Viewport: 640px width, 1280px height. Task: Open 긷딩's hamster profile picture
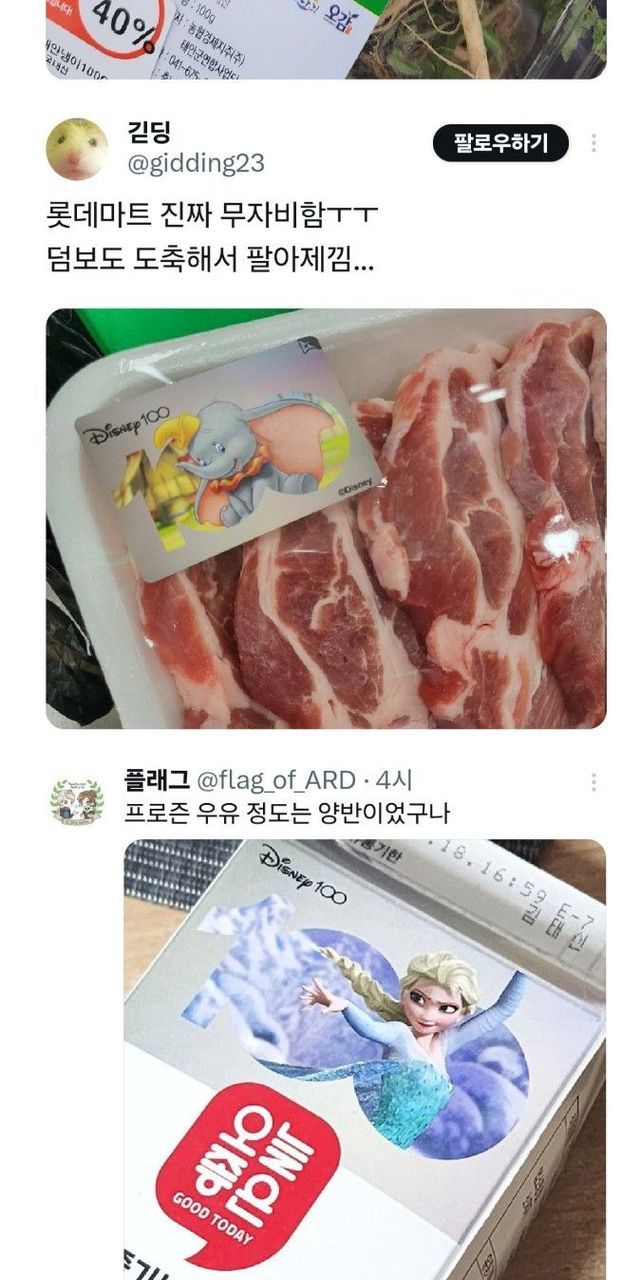[77, 149]
